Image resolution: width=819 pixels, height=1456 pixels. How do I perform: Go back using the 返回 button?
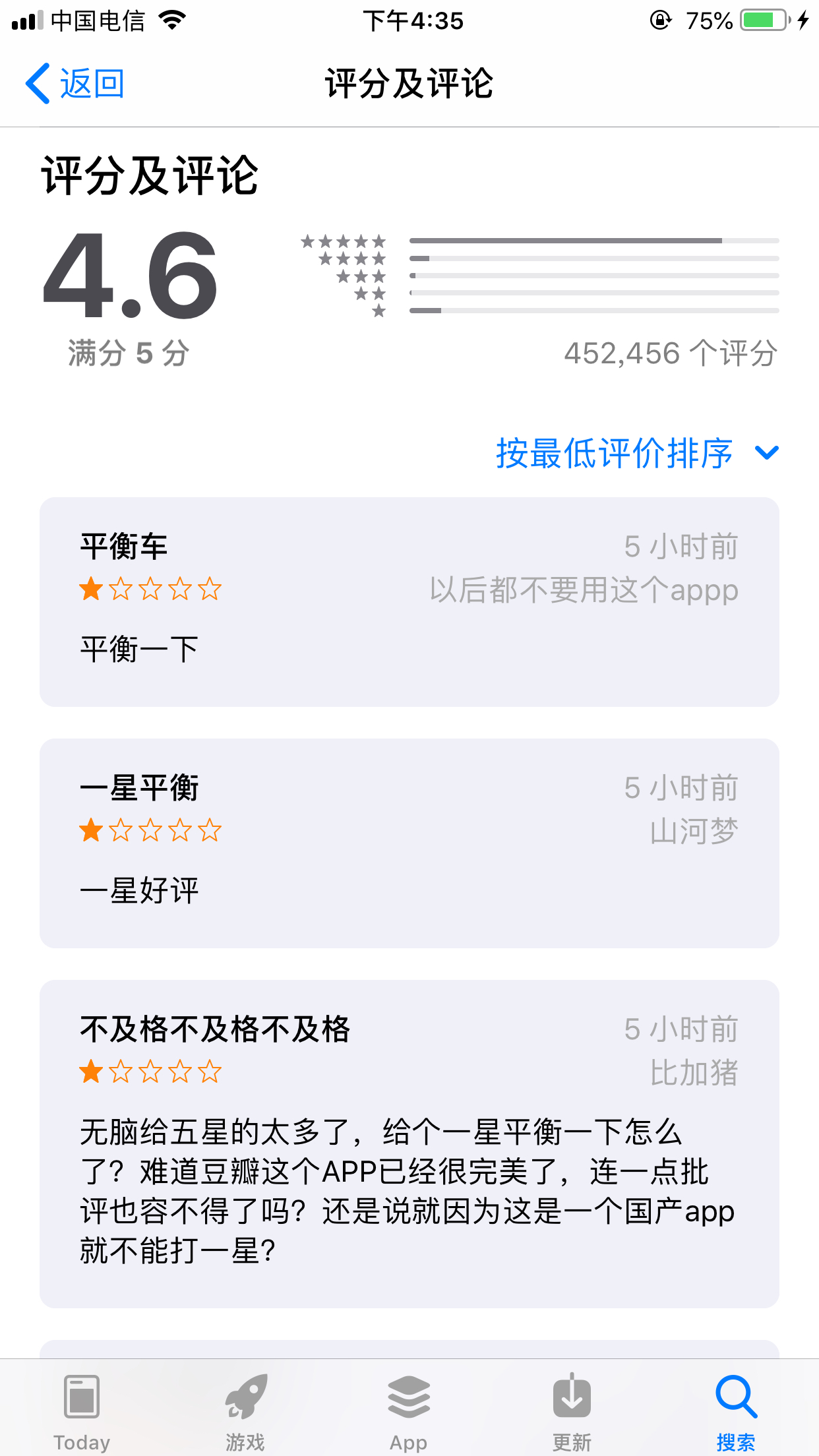point(75,84)
